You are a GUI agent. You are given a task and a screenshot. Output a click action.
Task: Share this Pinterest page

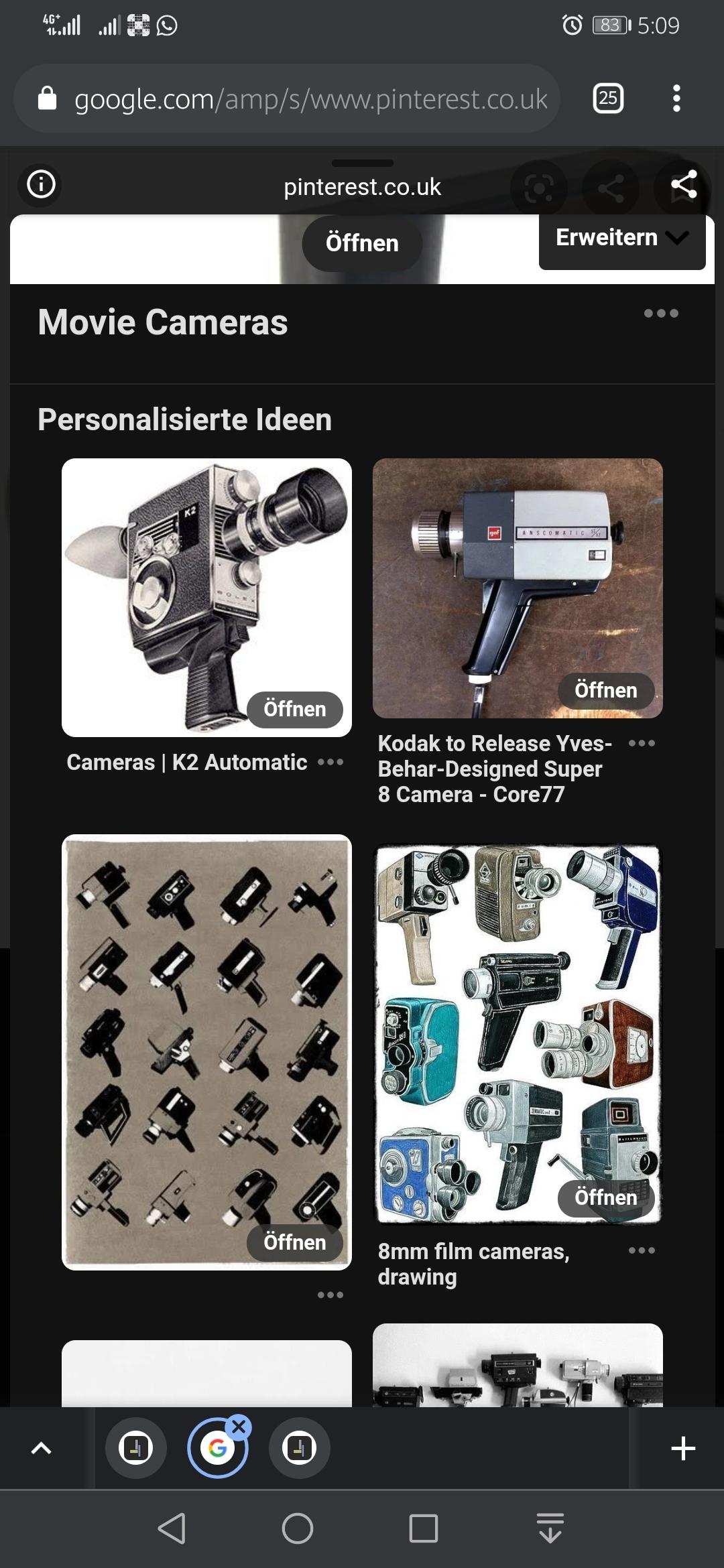683,185
